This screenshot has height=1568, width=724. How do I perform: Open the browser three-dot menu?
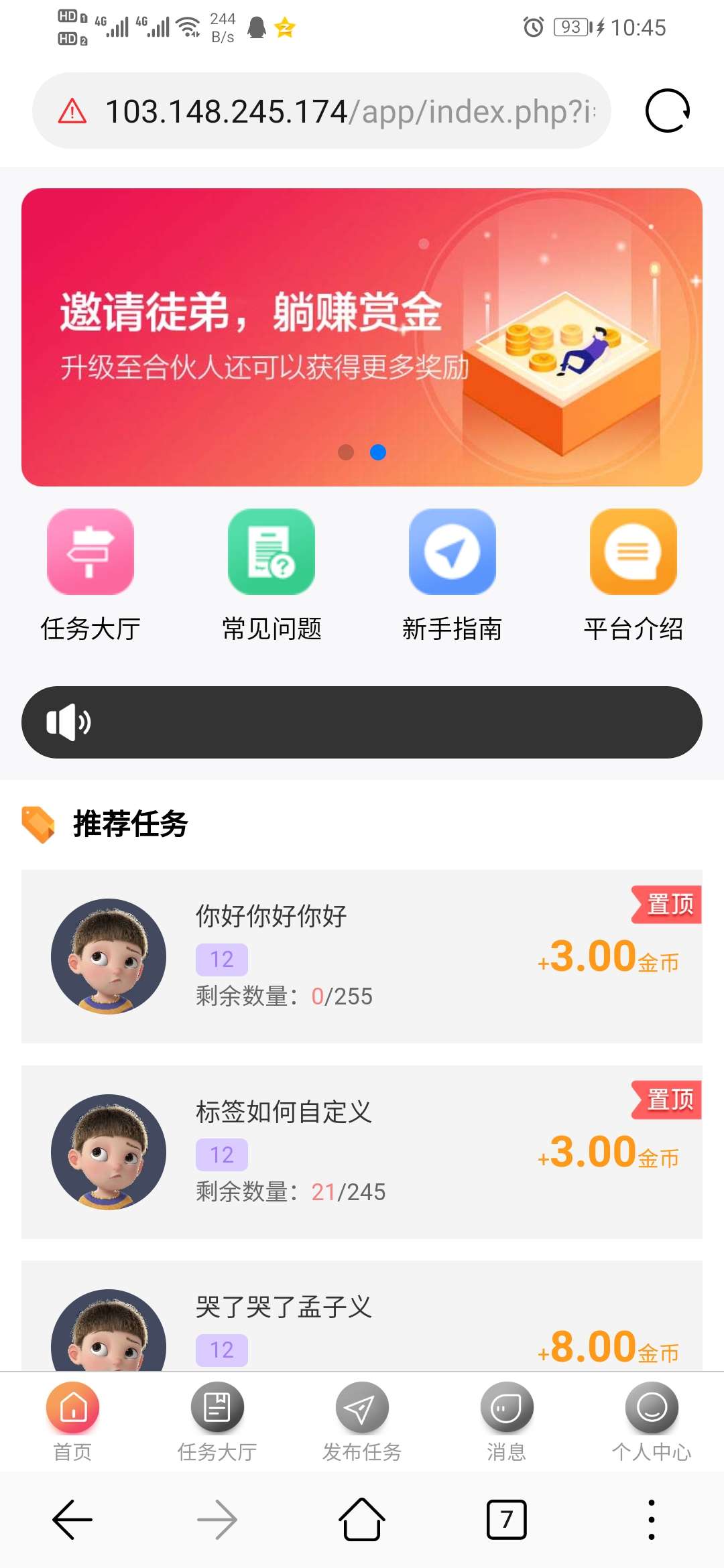[651, 1520]
